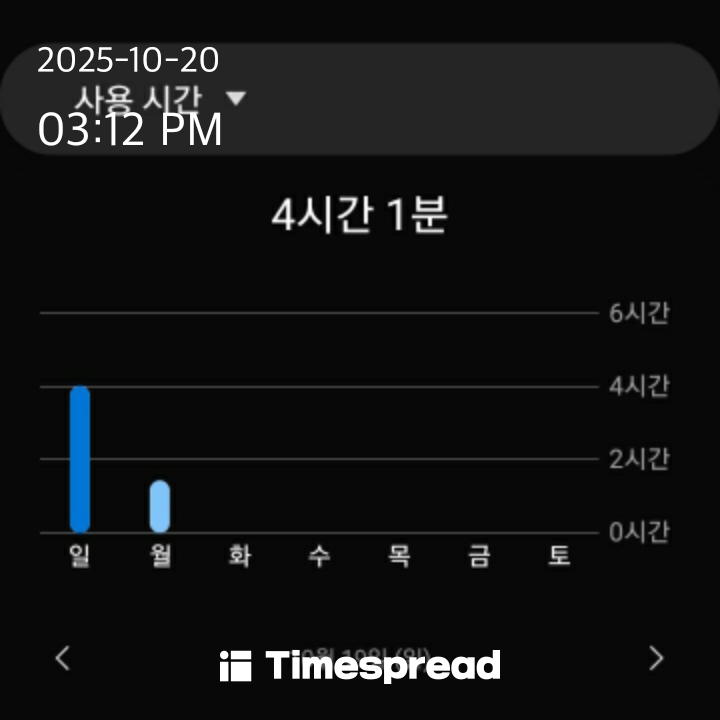The image size is (720, 720).
Task: Select the 일 (Sunday) usage bar
Action: (x=80, y=459)
